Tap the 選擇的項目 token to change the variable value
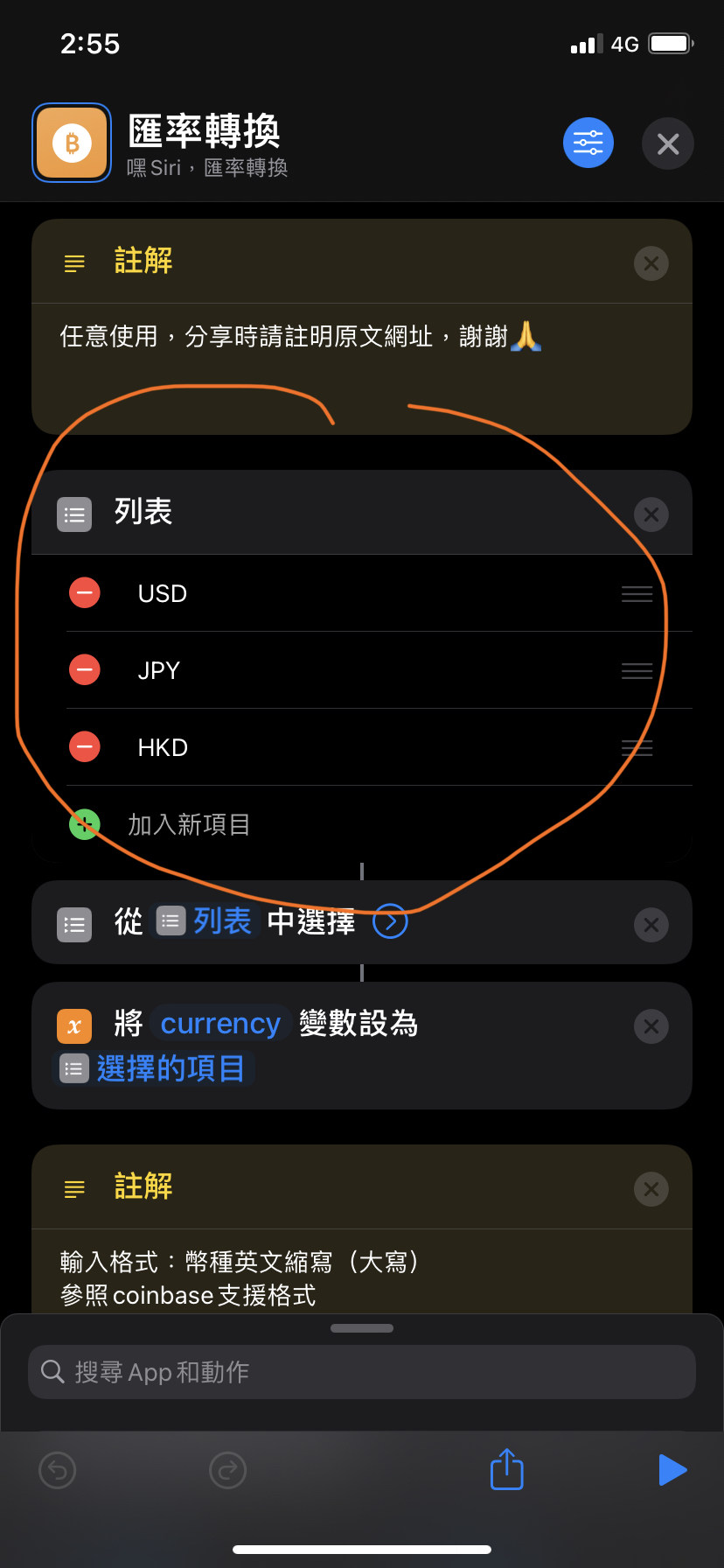724x1568 pixels. (x=171, y=1068)
